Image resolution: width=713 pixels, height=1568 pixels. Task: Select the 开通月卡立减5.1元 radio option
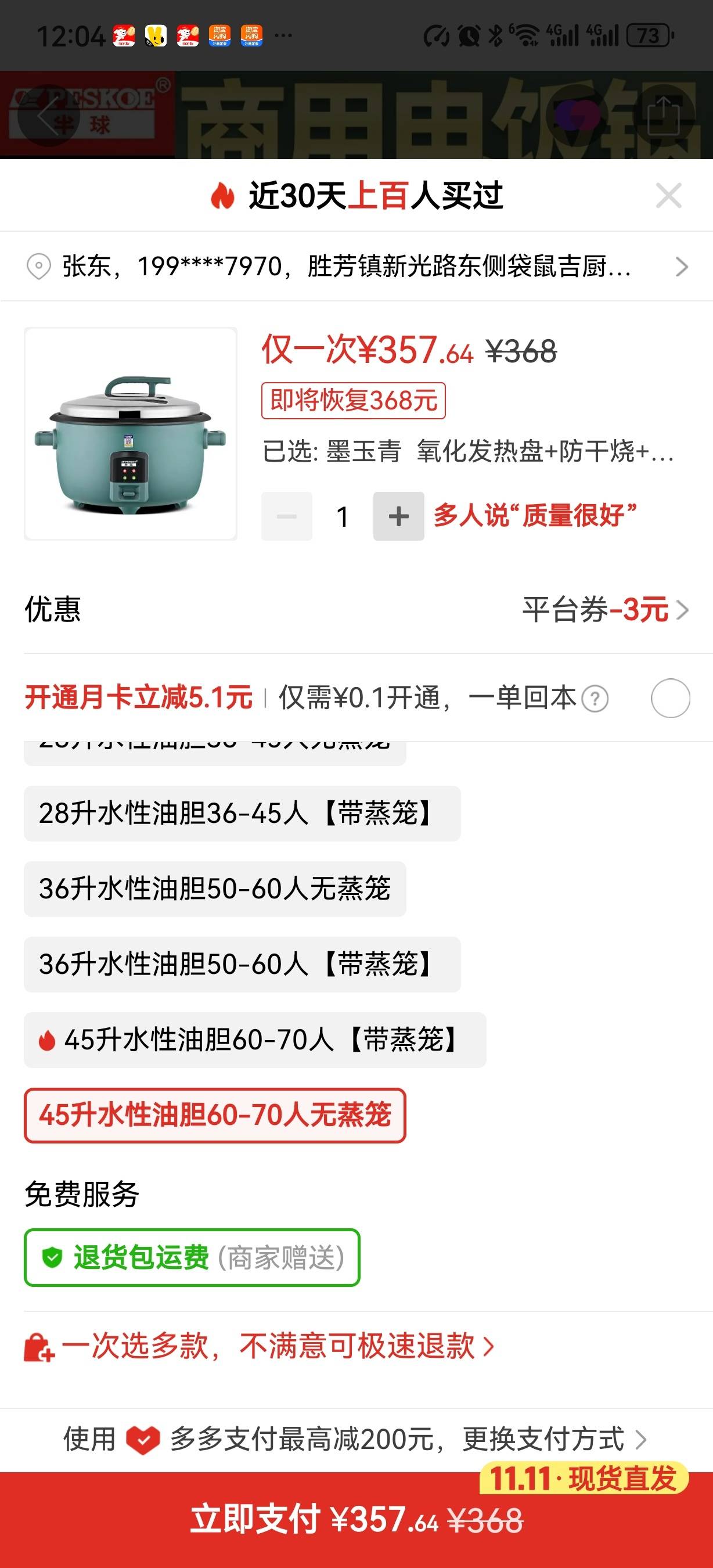[670, 698]
